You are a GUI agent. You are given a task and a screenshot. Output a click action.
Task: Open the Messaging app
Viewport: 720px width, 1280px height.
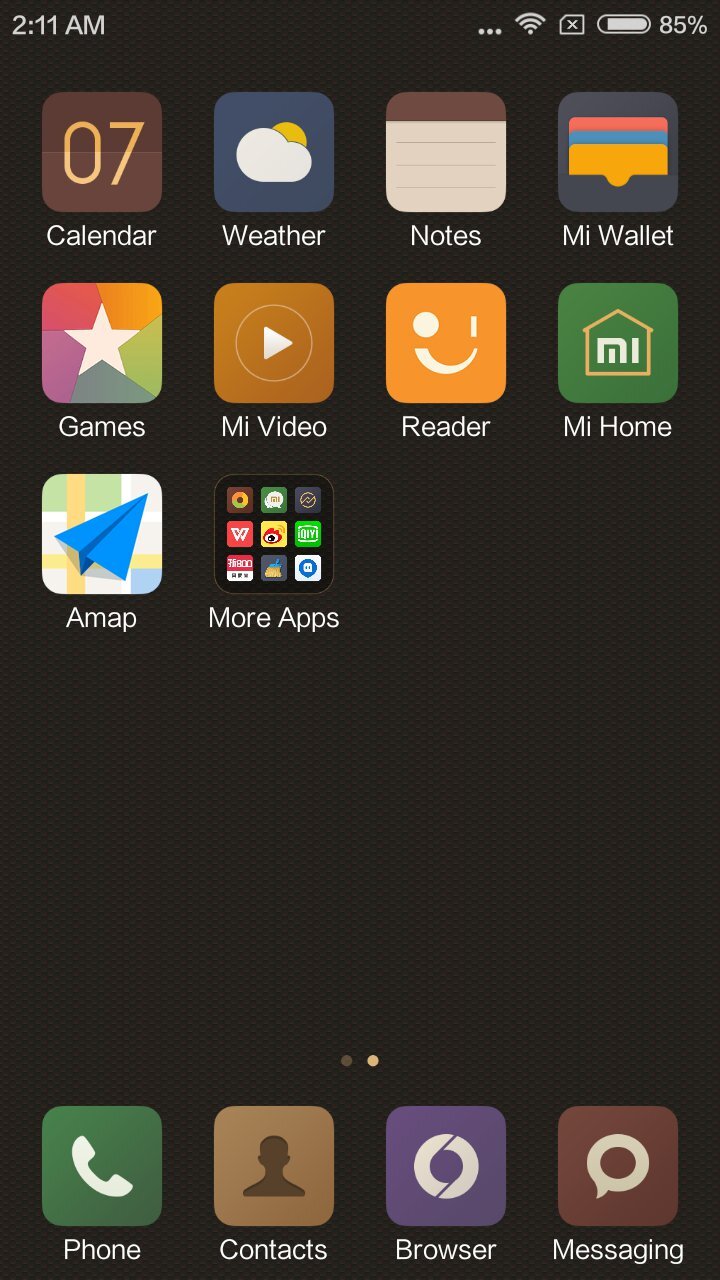coord(618,1166)
